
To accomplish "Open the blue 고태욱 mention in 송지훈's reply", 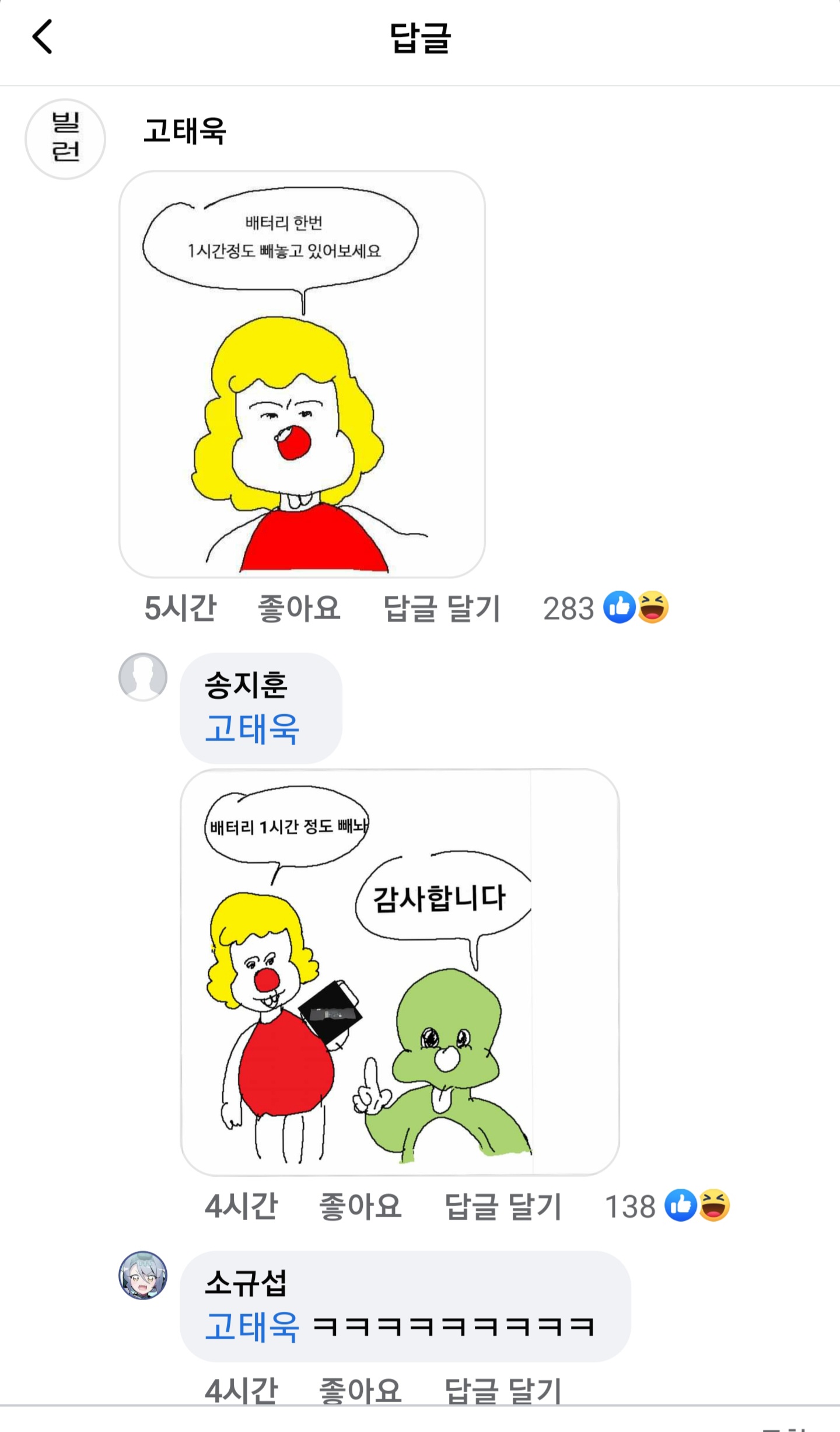I will [252, 728].
